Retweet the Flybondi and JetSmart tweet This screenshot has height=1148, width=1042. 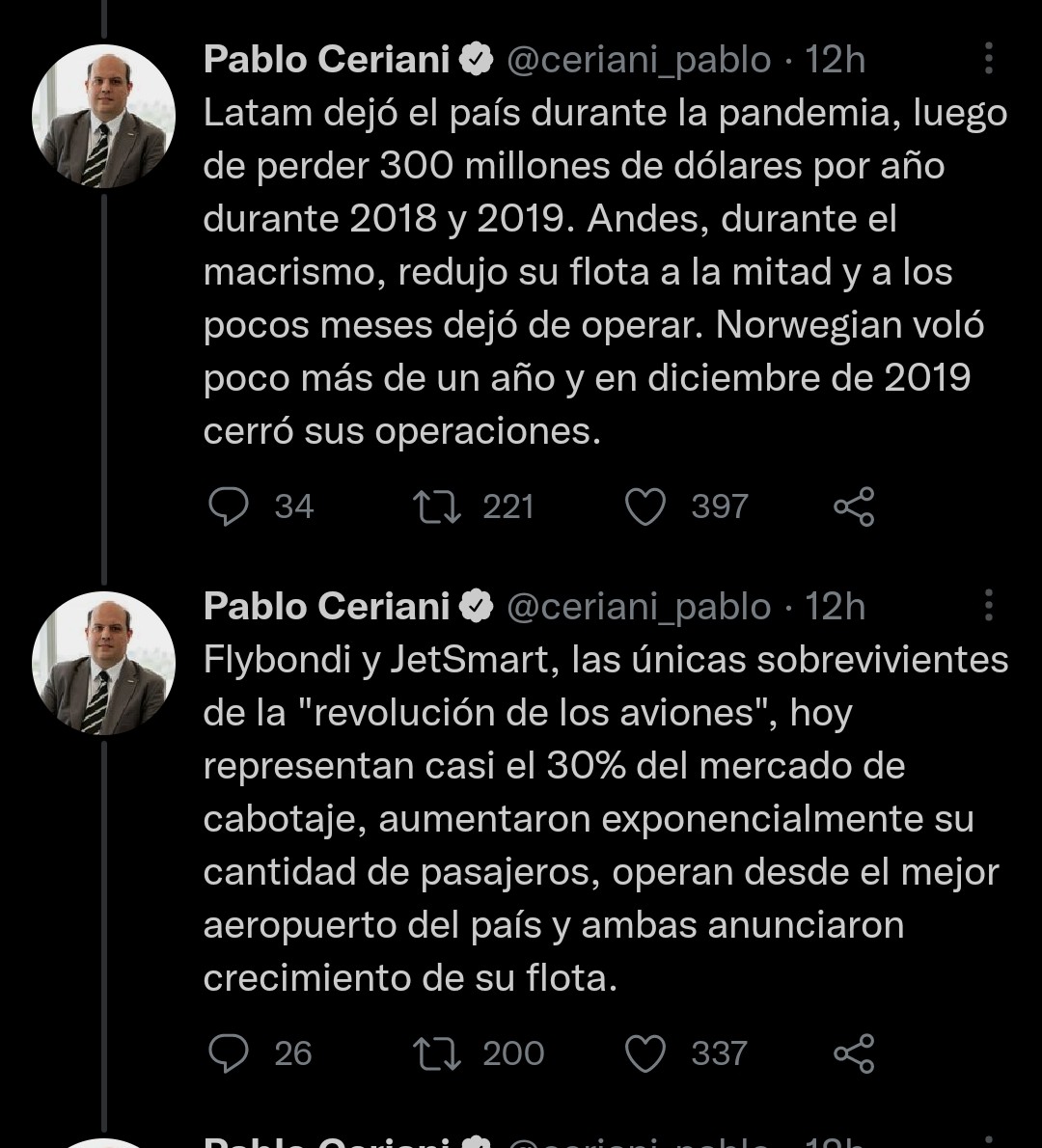tap(436, 1053)
